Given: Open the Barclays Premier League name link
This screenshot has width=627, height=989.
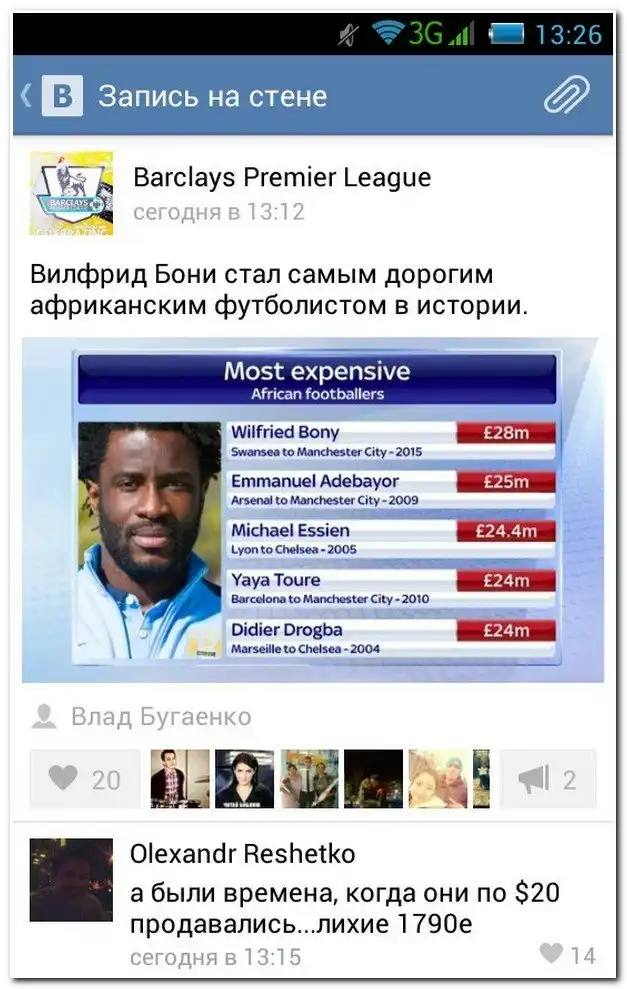Looking at the screenshot, I should [x=282, y=178].
